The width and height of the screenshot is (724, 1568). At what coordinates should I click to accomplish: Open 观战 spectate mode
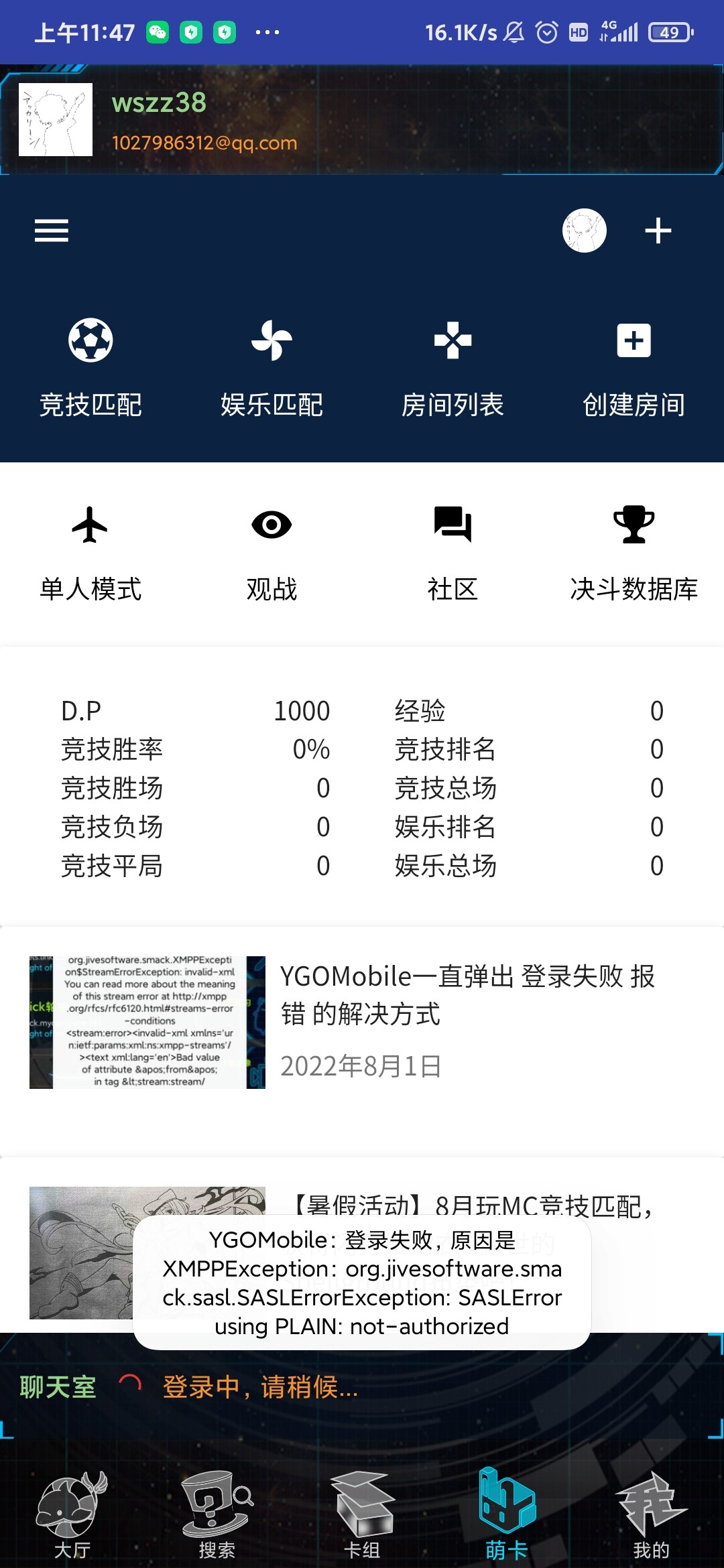271,554
